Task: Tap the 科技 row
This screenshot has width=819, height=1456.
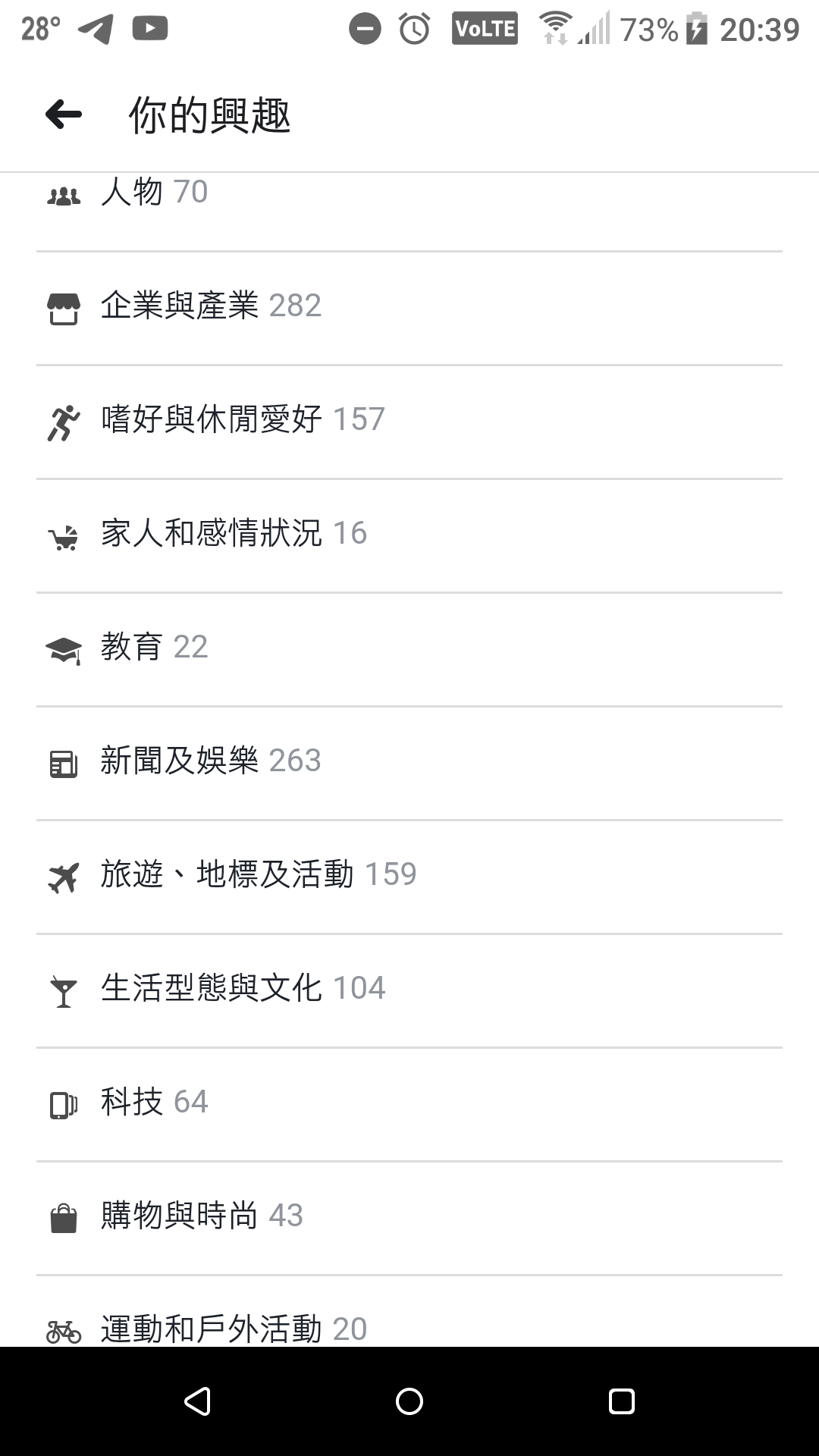Action: pyautogui.click(x=409, y=1104)
